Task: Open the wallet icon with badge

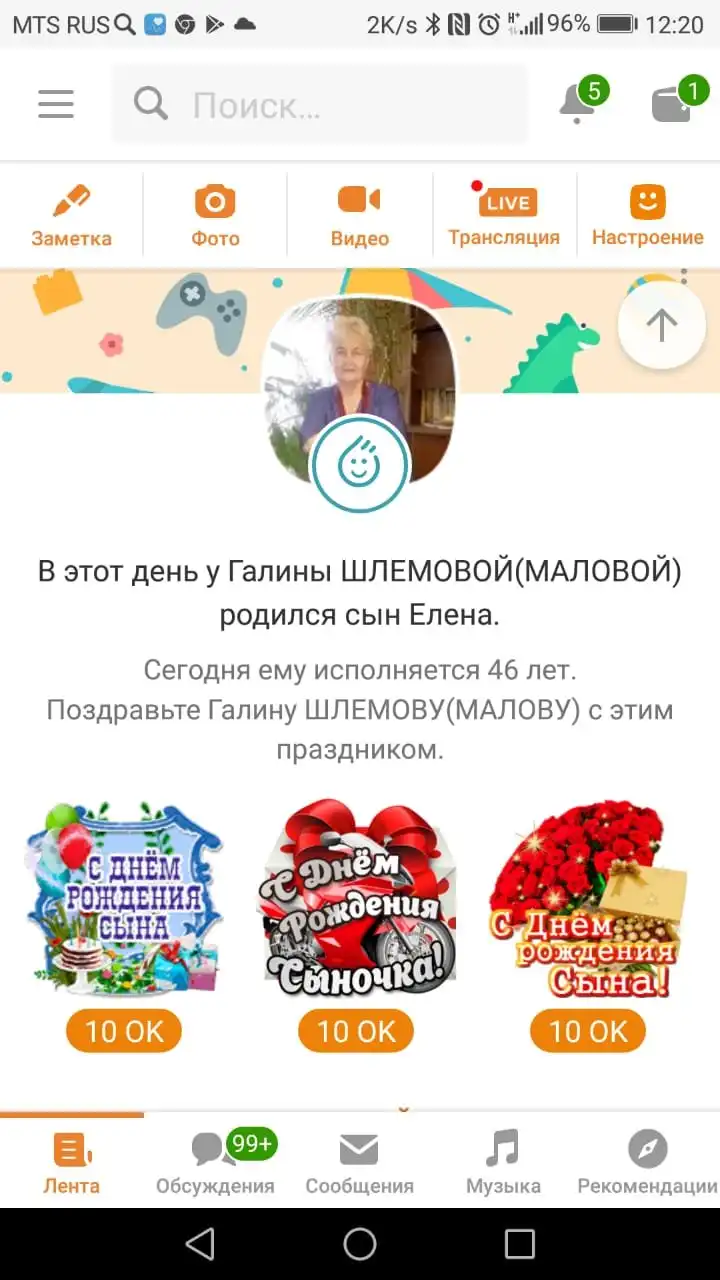Action: point(672,104)
